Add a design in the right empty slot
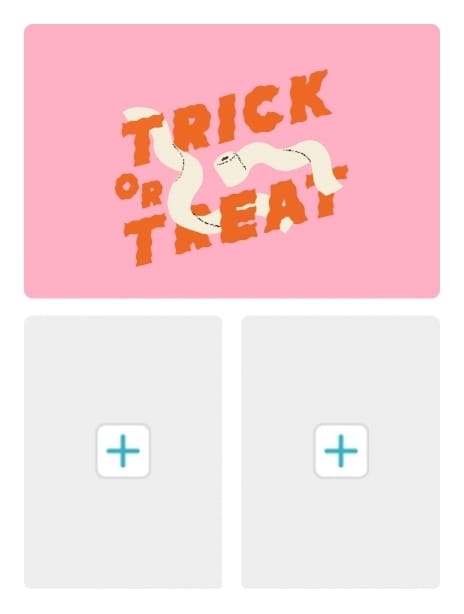This screenshot has height=614, width=464. 341,451
